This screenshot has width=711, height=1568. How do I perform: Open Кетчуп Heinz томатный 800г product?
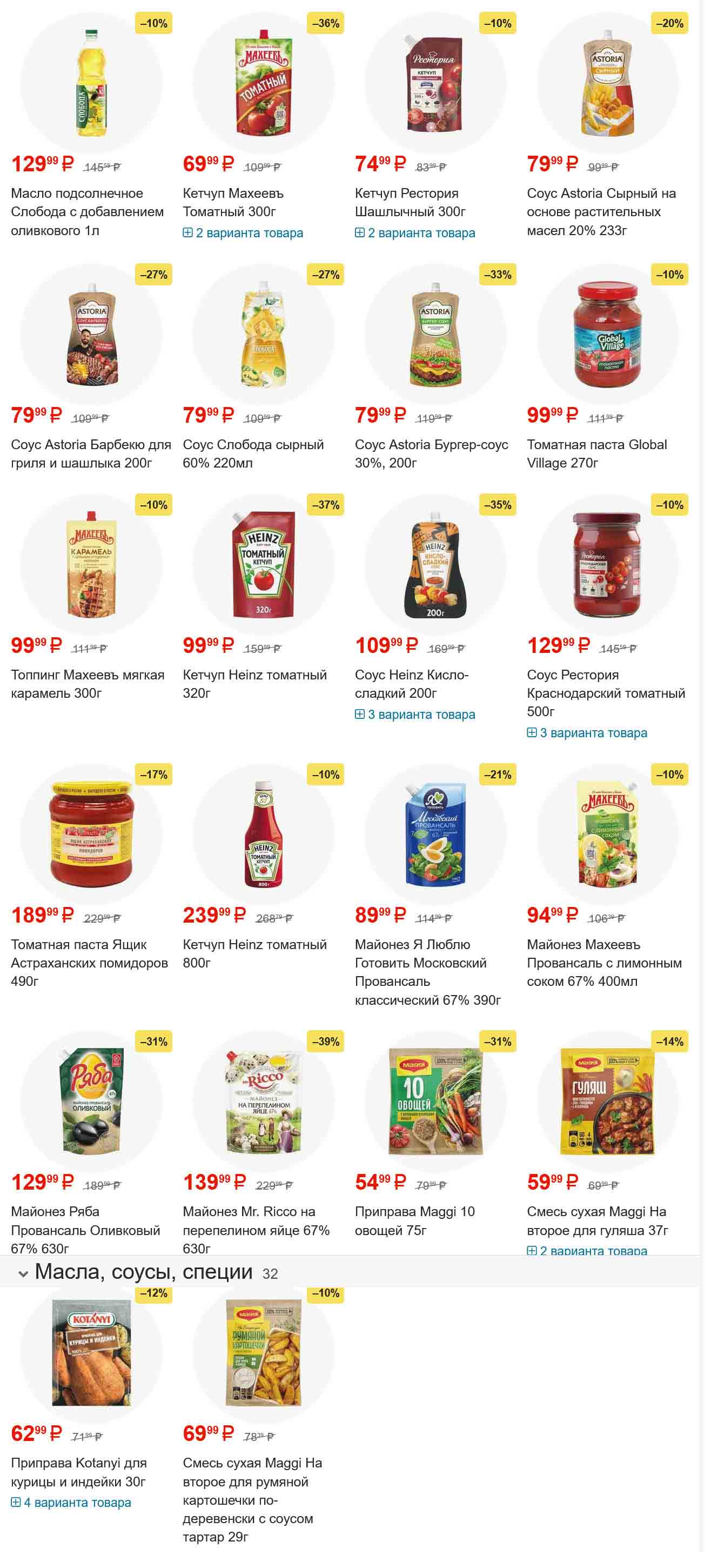pos(254,953)
